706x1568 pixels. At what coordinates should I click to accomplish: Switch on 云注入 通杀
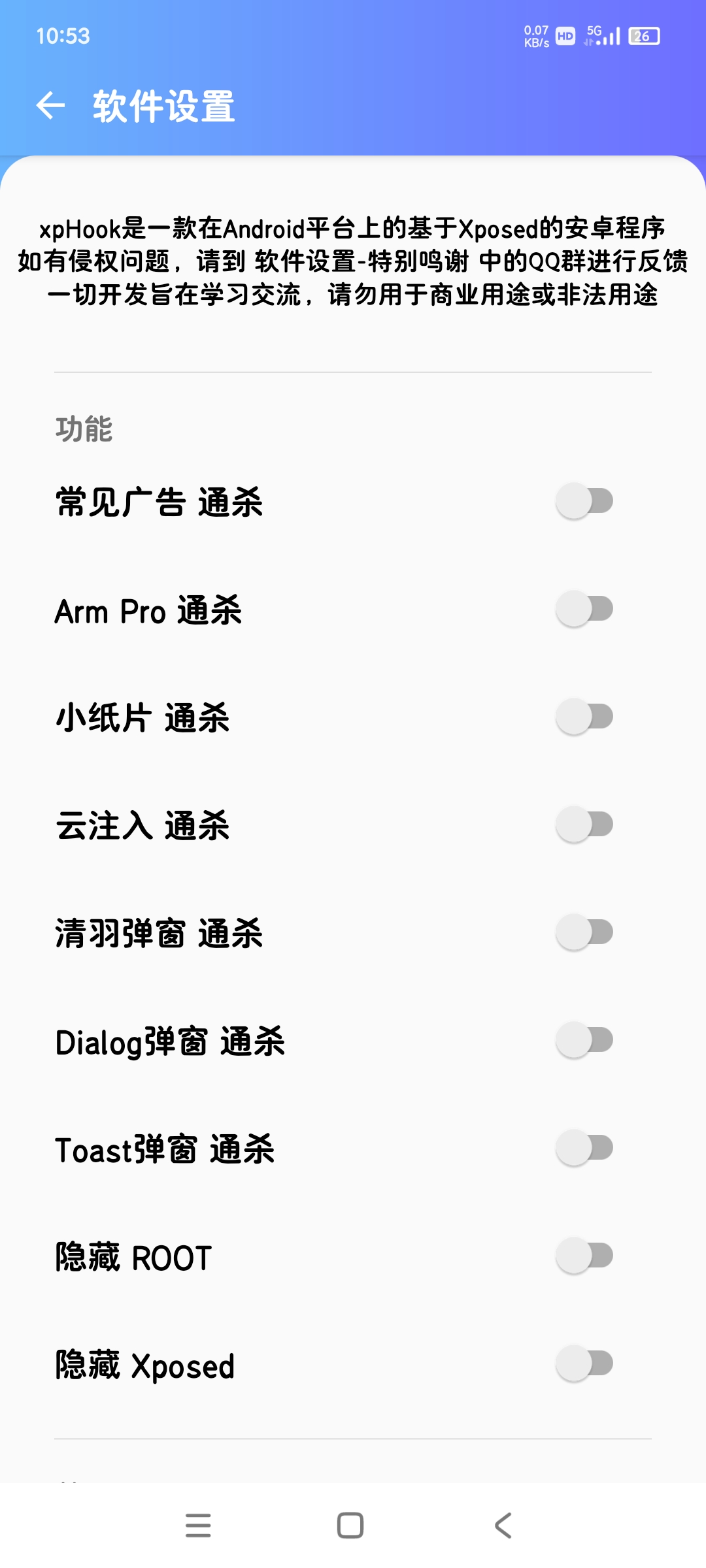[x=584, y=825]
